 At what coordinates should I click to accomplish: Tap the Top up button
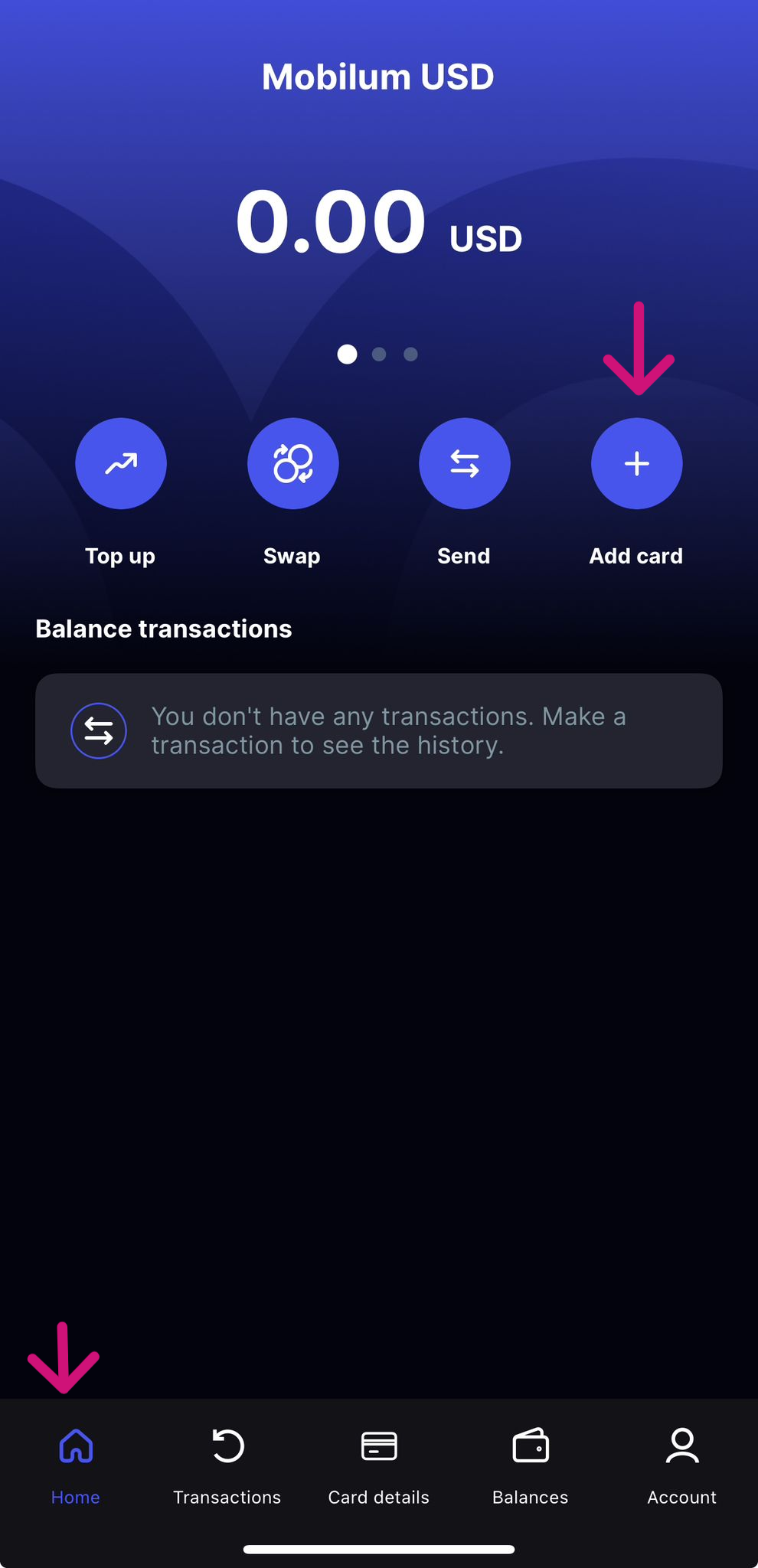120,464
